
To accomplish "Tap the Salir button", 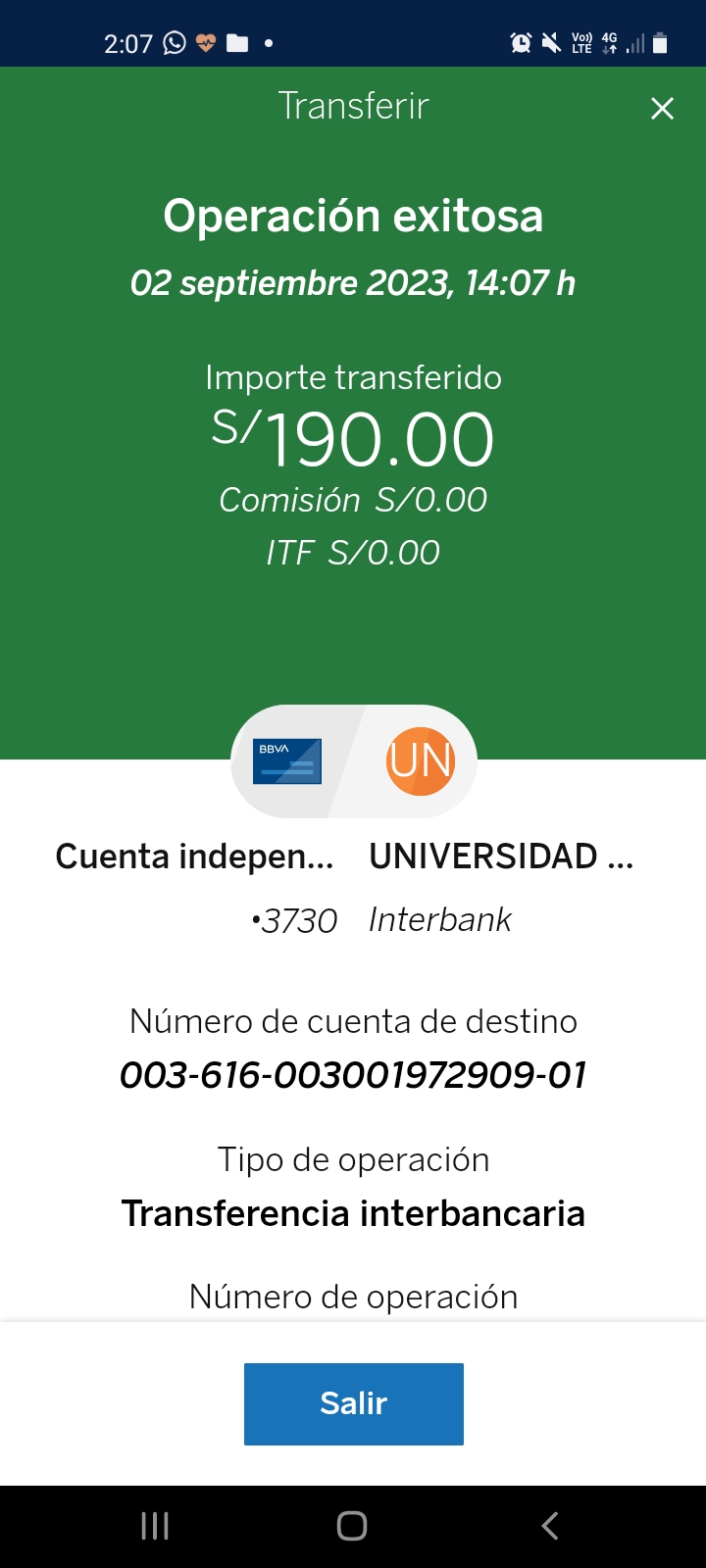I will pyautogui.click(x=353, y=1403).
